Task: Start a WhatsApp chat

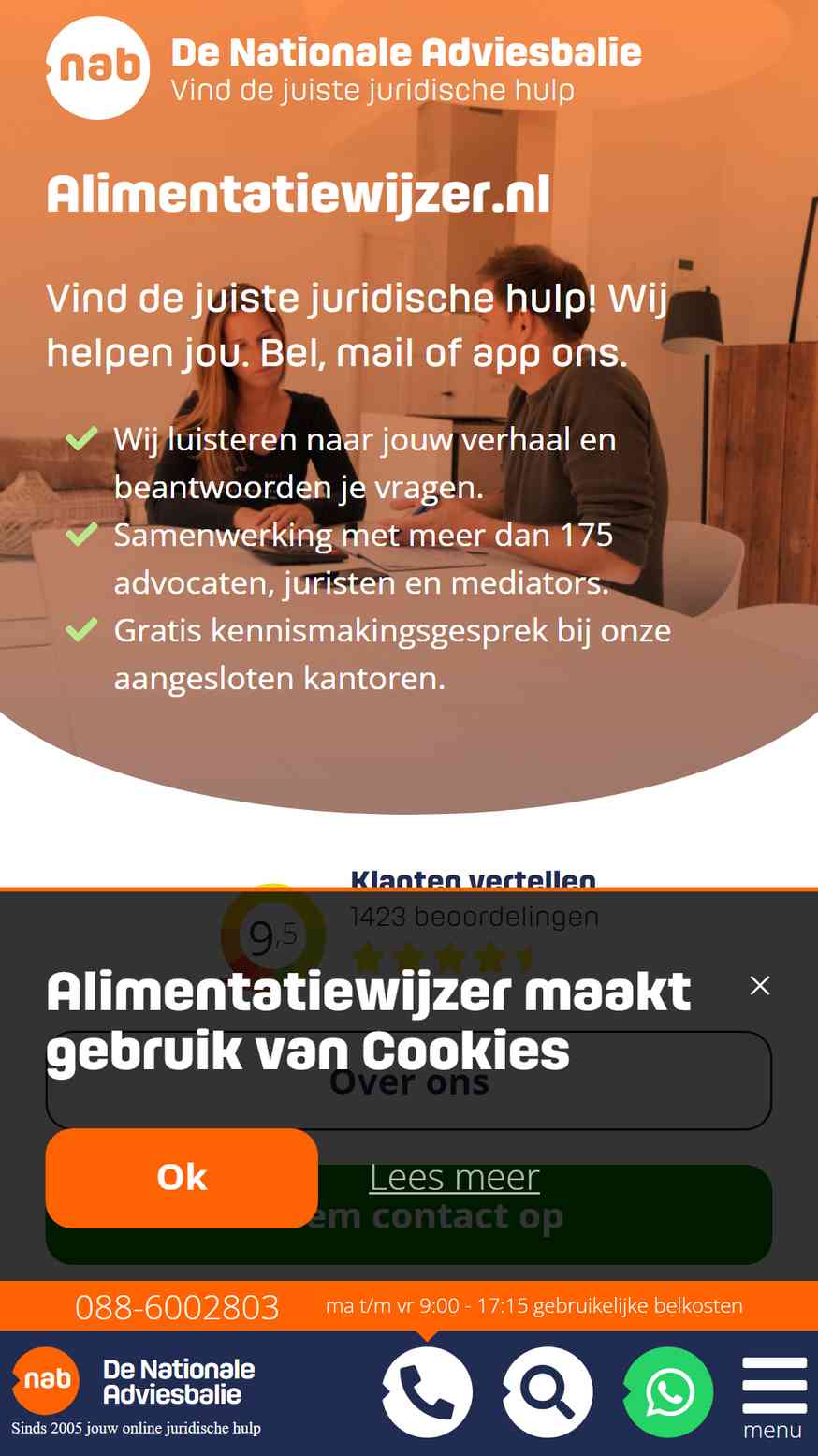Action: pos(668,1392)
